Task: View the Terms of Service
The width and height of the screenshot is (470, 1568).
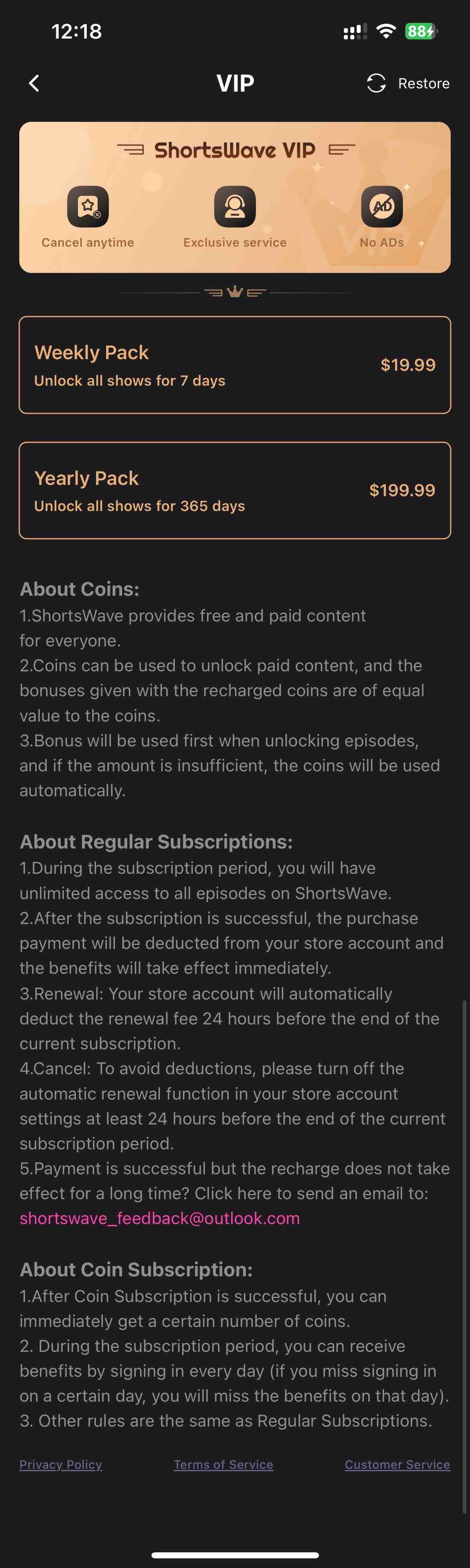Action: [223, 1464]
